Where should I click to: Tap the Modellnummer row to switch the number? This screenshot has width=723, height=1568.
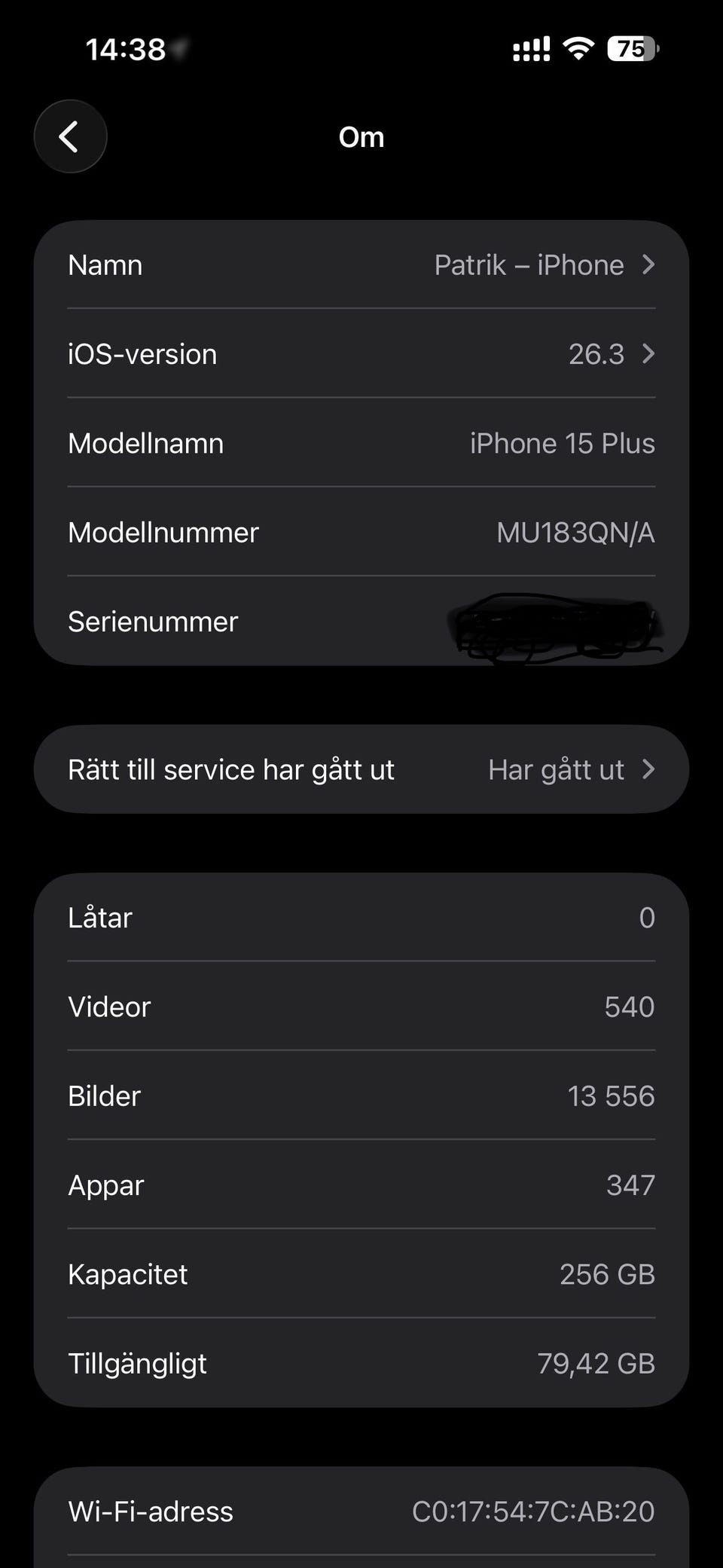(x=361, y=533)
